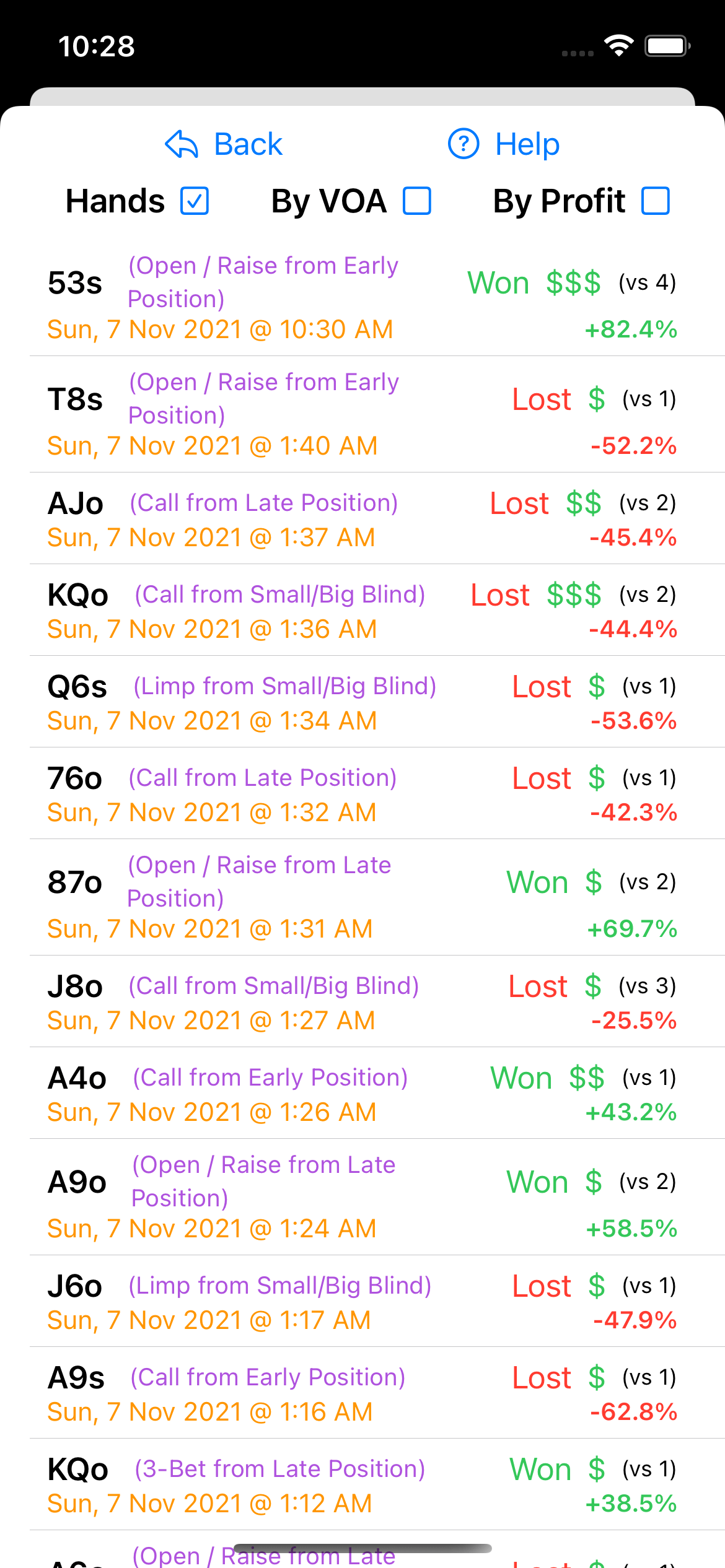Select the 87o hand from 1:31 AM
Screen dimensions: 725x1568
coord(362,897)
